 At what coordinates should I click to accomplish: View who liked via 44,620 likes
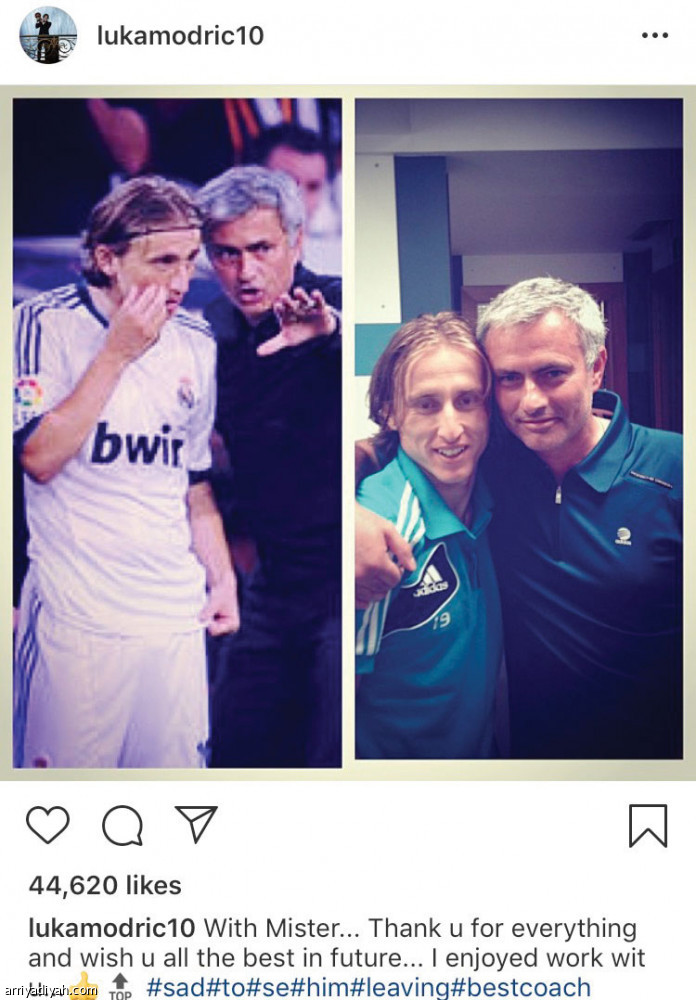[x=105, y=885]
